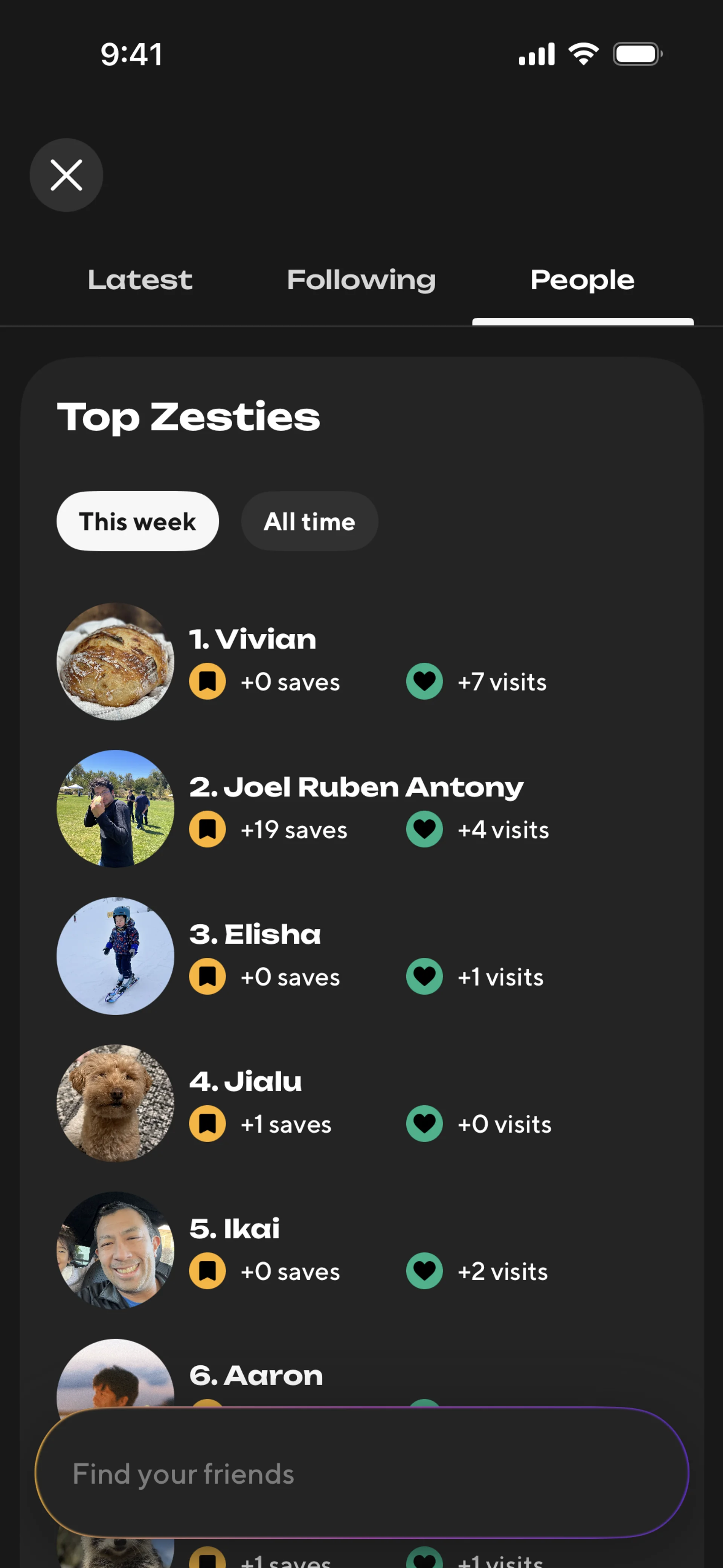The width and height of the screenshot is (723, 1568).
Task: Select the People tab
Action: pyautogui.click(x=583, y=280)
